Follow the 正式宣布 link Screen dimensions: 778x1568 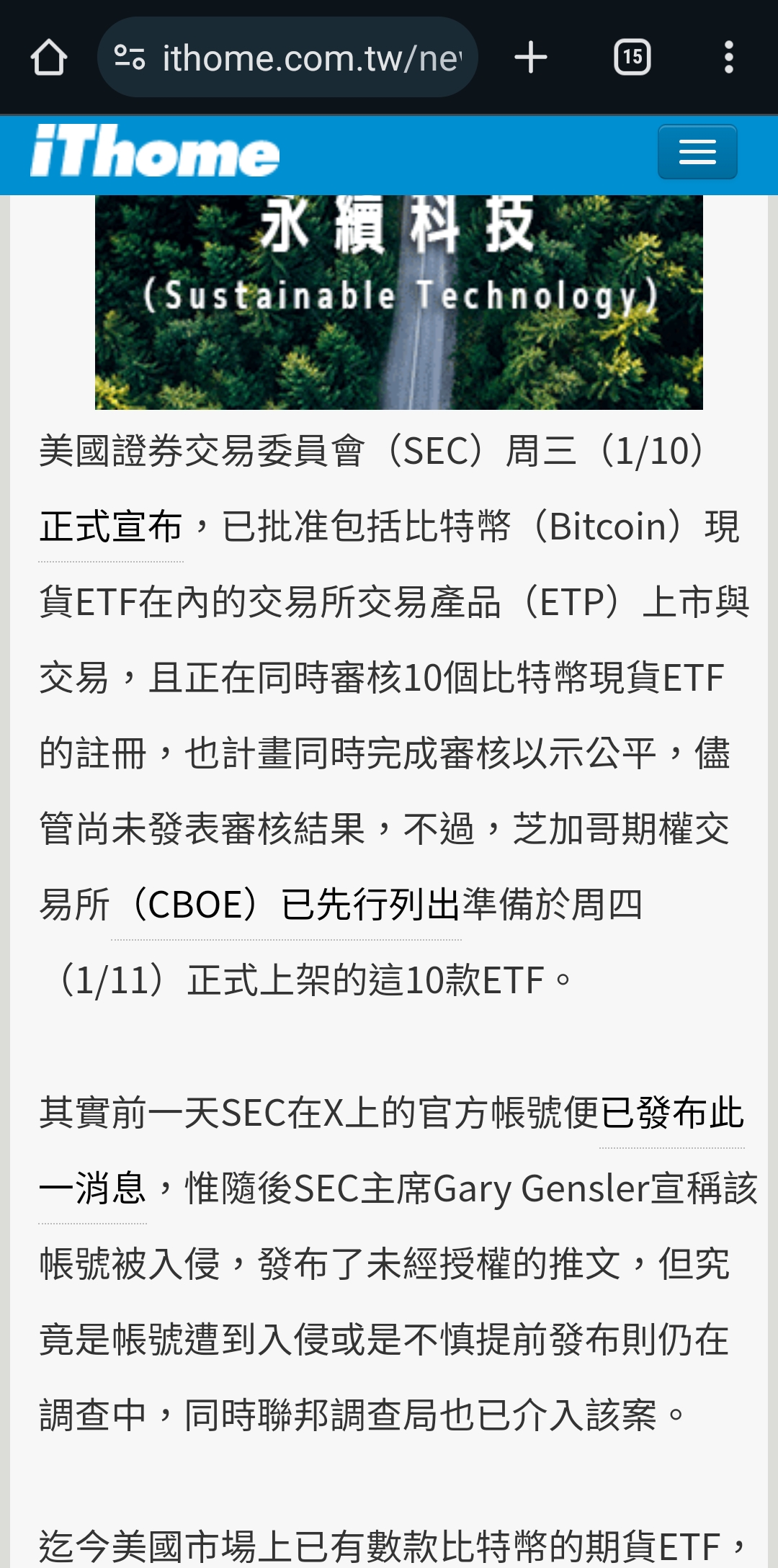(x=111, y=527)
